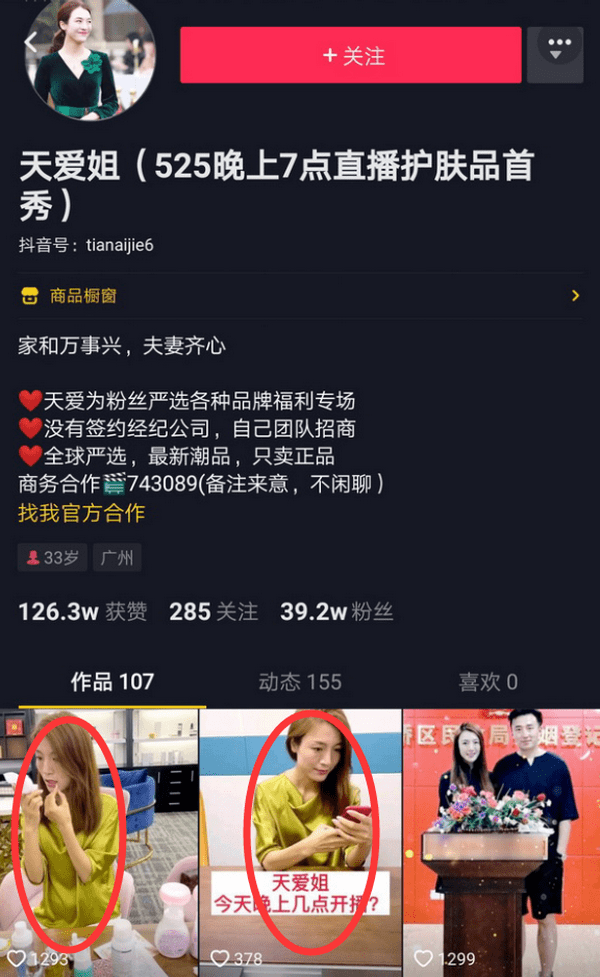The height and width of the screenshot is (977, 600).
Task: Open the video with 1293 likes
Action: (98, 840)
